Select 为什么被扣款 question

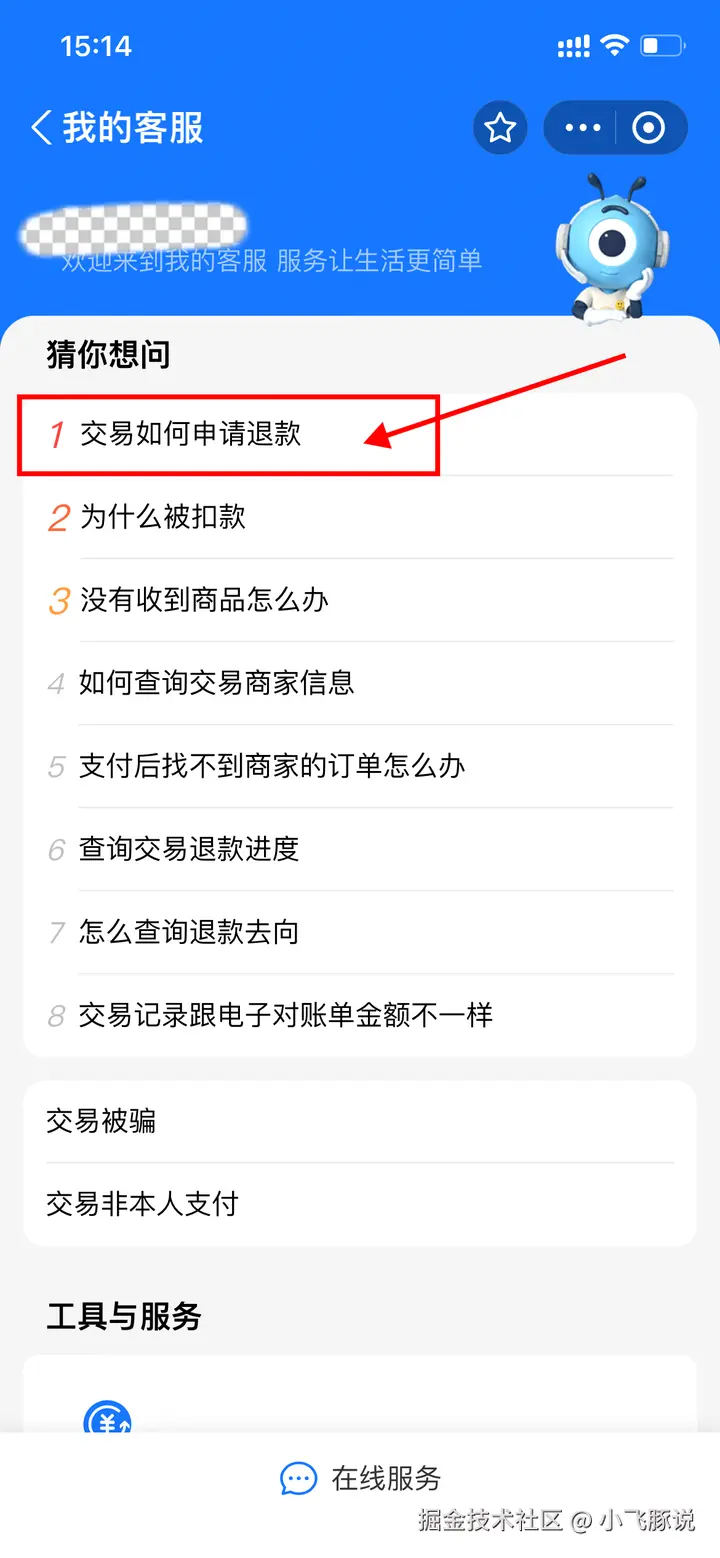[163, 517]
